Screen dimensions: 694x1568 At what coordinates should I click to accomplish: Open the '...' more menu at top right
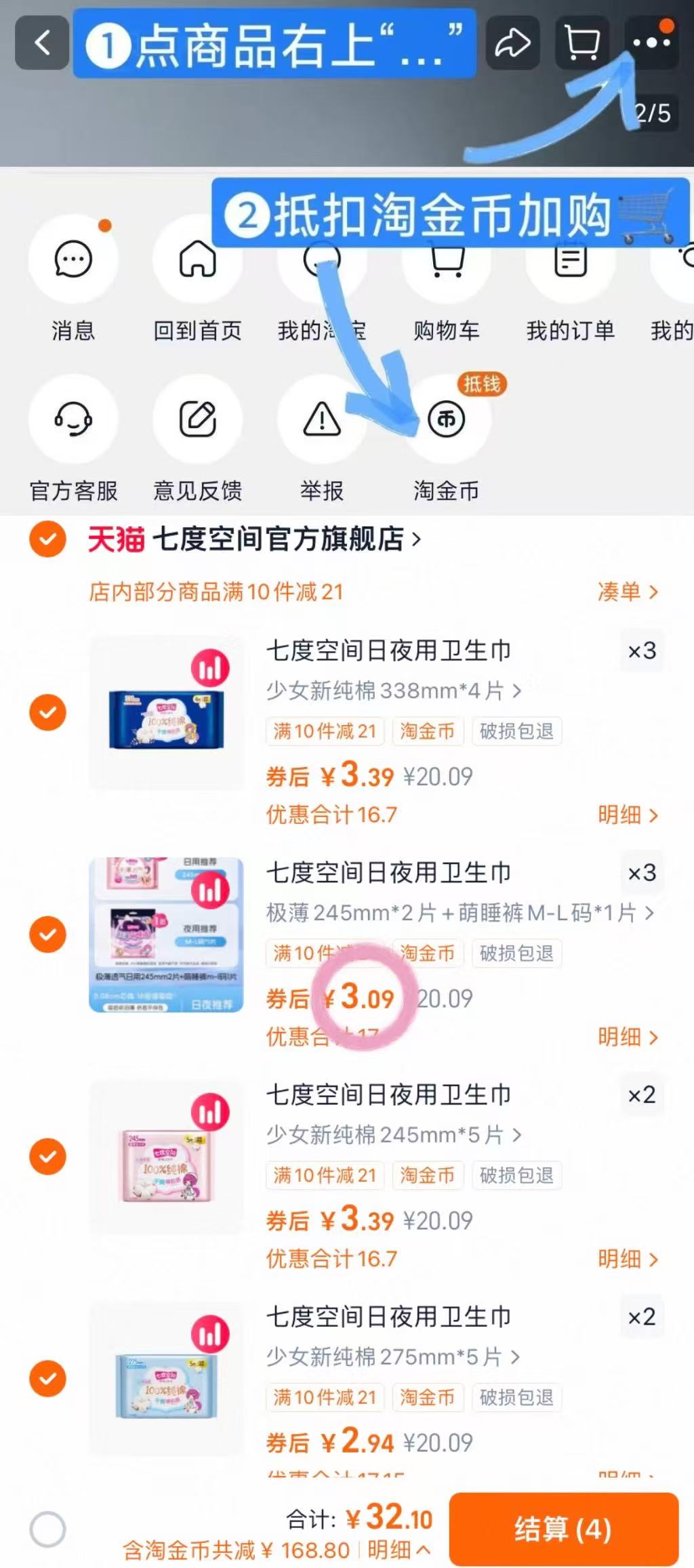pos(649,43)
